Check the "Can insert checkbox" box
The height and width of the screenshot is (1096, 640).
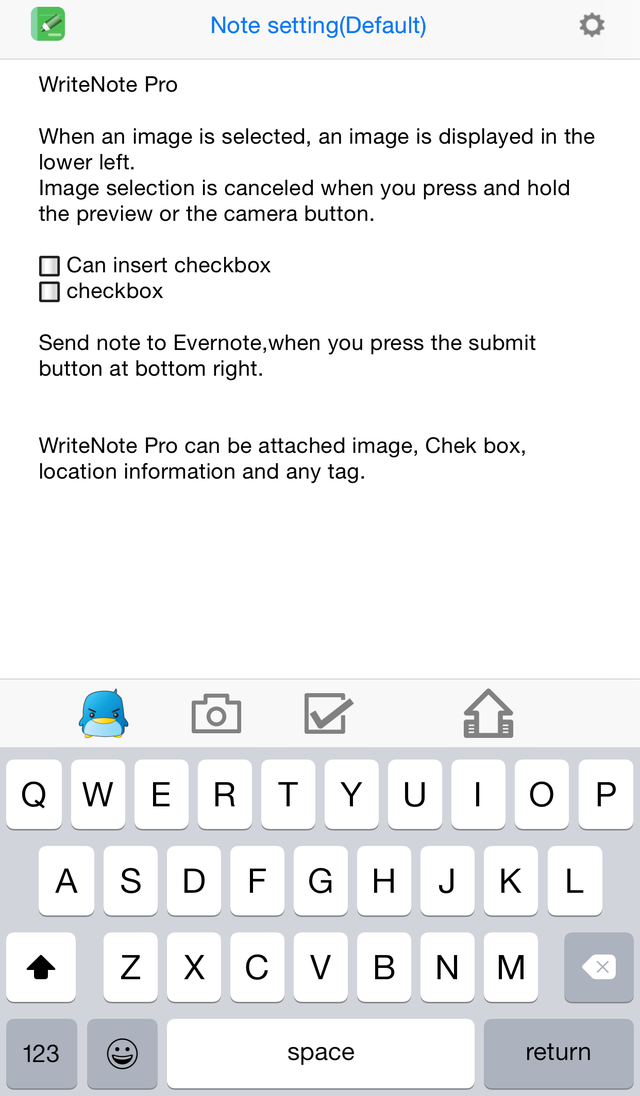[x=49, y=266]
